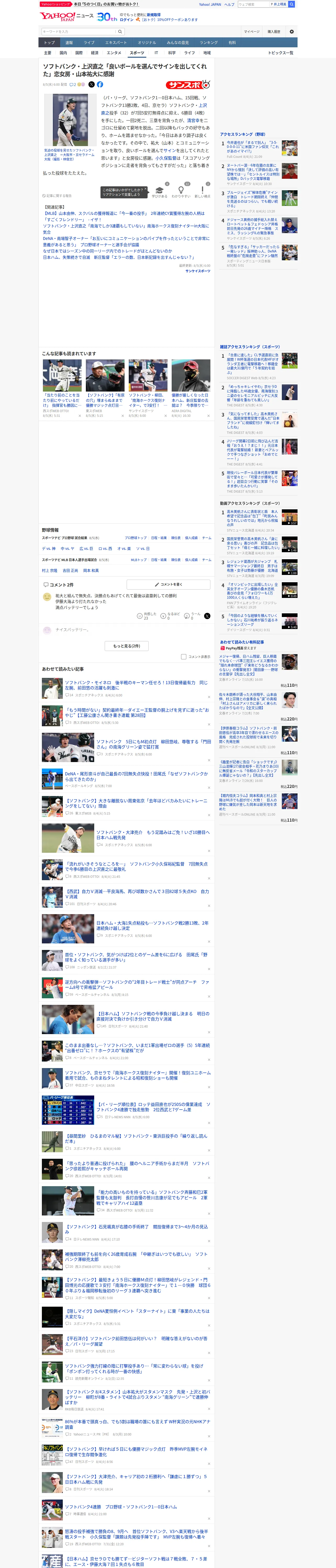Check the コメント非表示 checkbox

[183, 657]
